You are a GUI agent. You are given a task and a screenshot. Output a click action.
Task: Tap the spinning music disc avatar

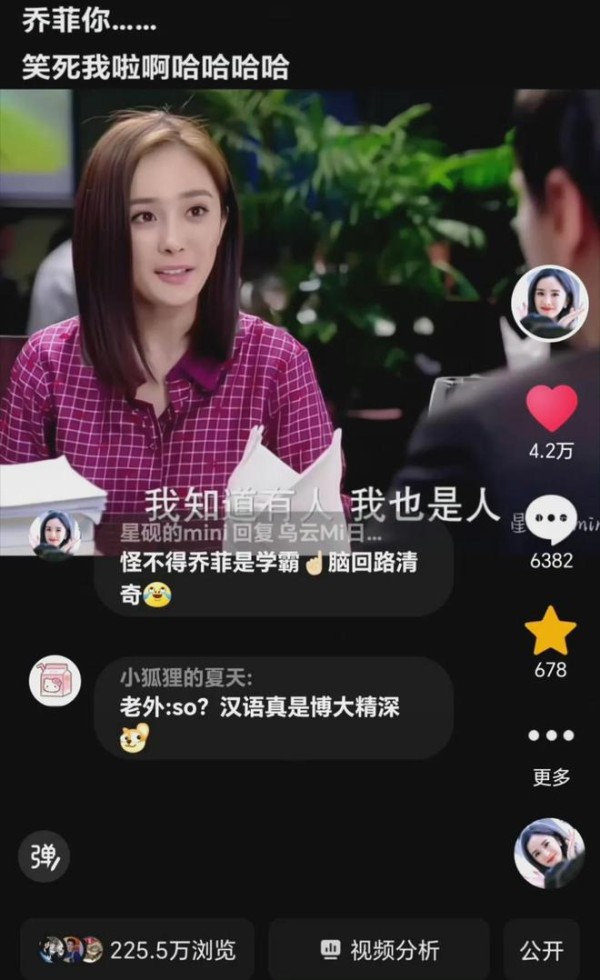click(x=549, y=853)
